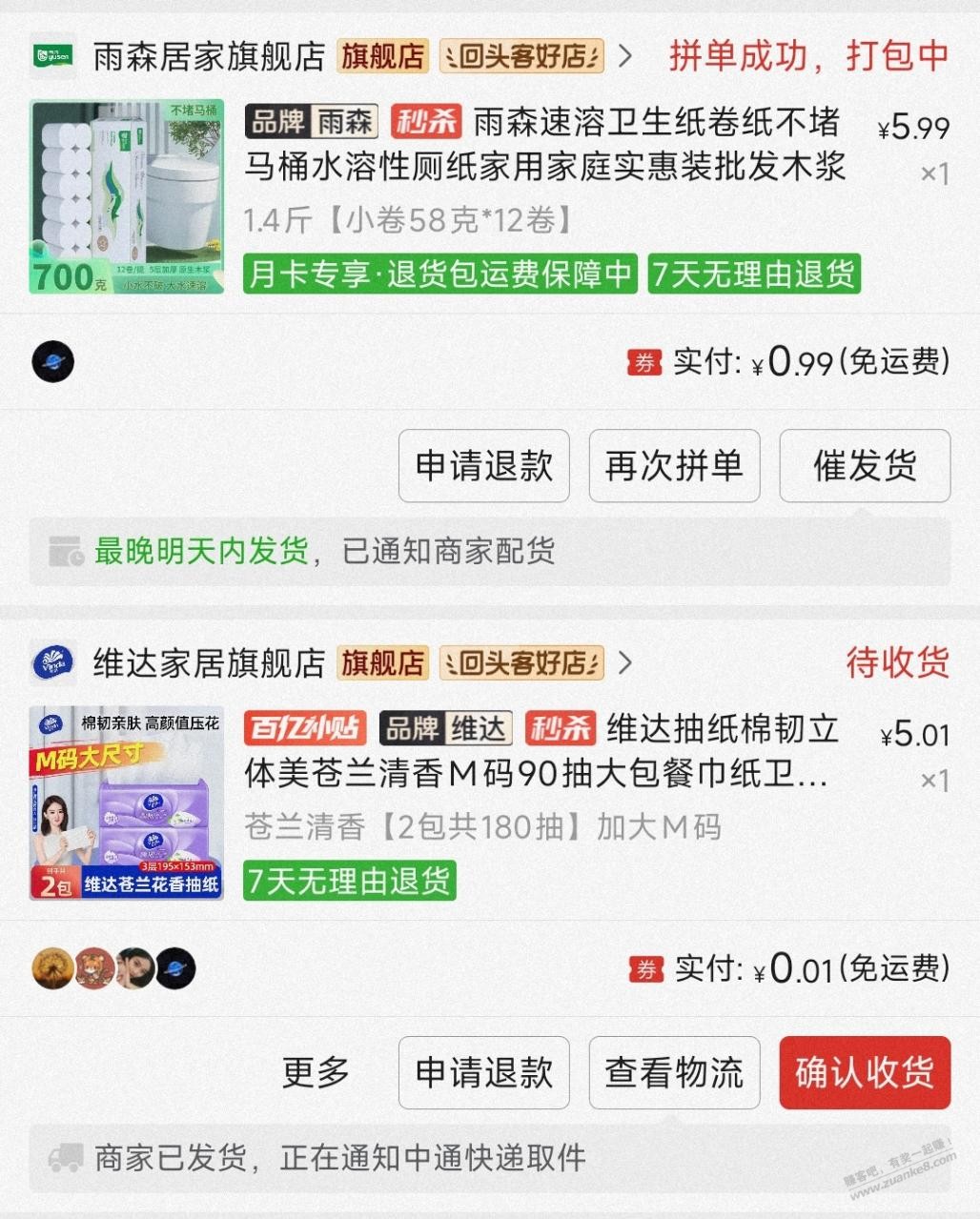
Task: Tap 确认收货 to confirm receipt
Action: coord(865,1073)
